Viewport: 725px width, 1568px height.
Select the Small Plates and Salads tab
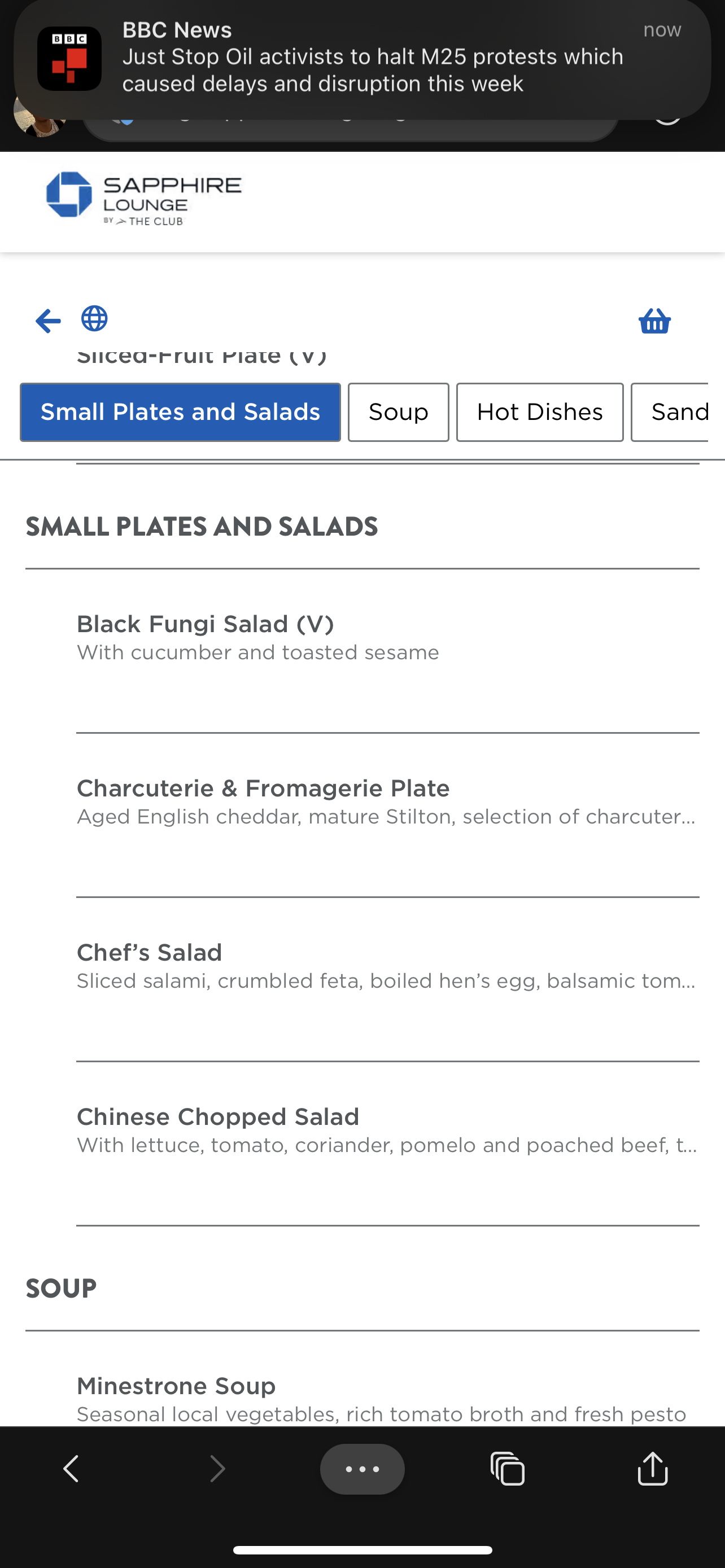point(180,412)
